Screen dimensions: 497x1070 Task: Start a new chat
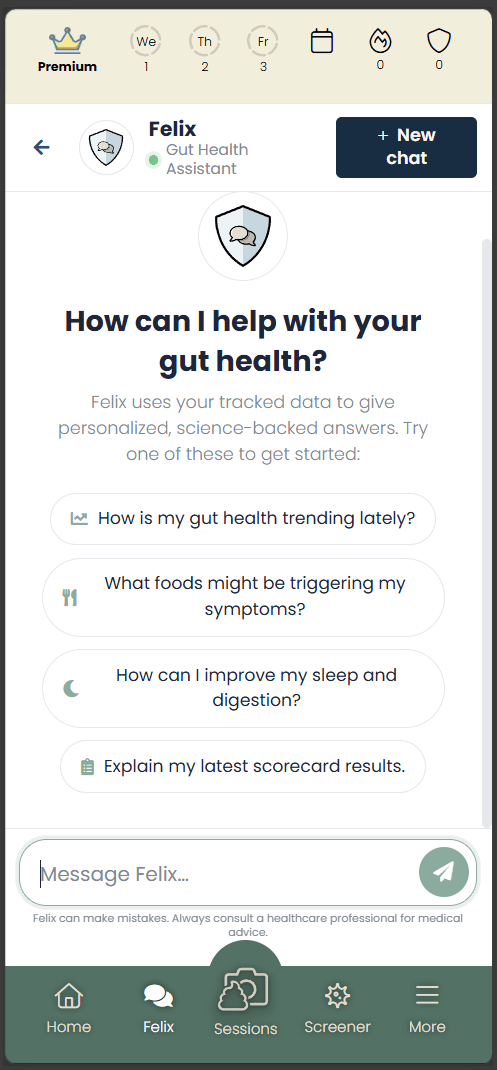tap(406, 147)
